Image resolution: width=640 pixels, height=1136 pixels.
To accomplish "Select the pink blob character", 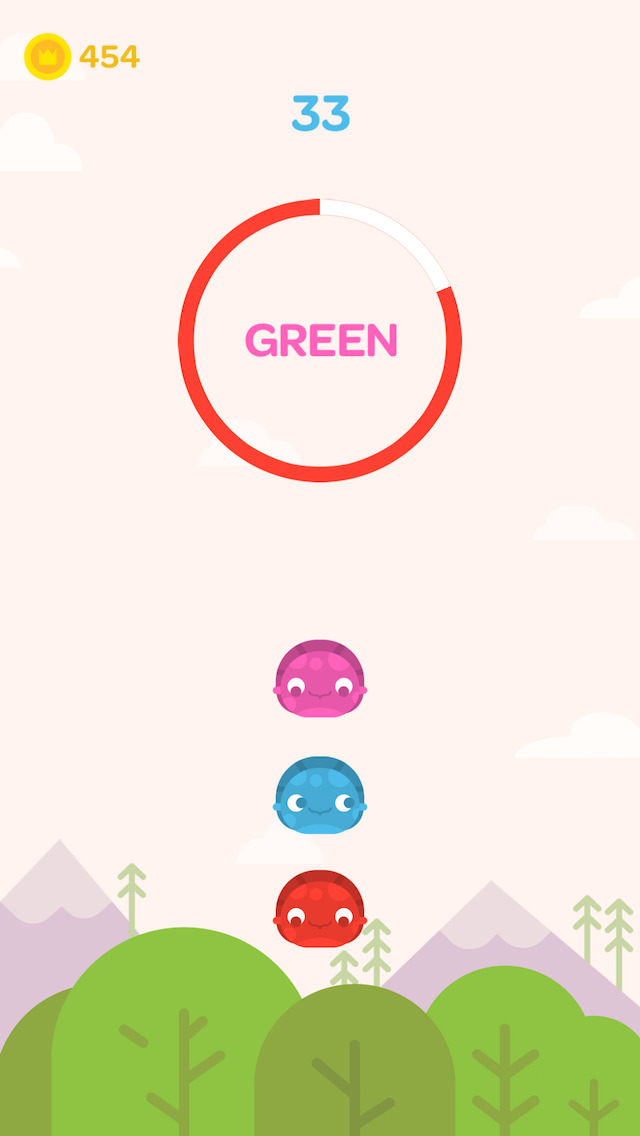I will [320, 679].
